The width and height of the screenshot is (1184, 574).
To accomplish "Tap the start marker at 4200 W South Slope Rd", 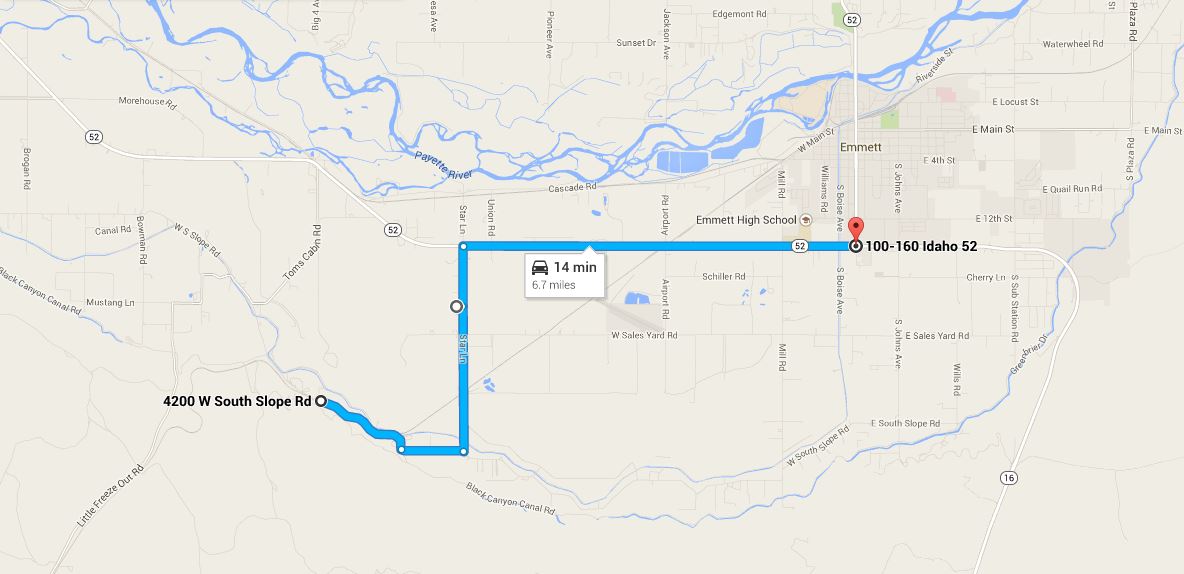I will pyautogui.click(x=321, y=402).
